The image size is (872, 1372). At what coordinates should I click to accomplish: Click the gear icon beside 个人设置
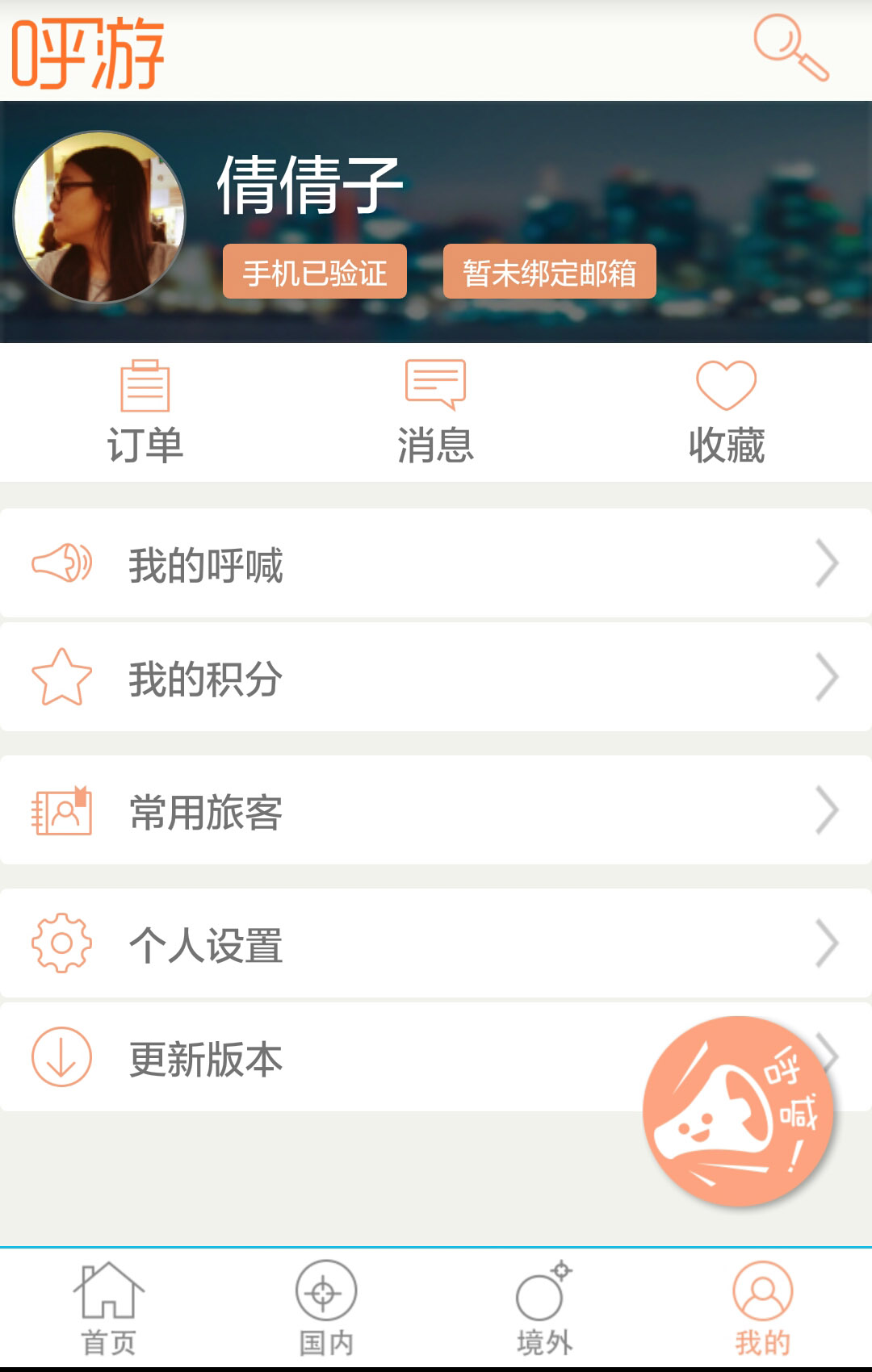click(61, 944)
